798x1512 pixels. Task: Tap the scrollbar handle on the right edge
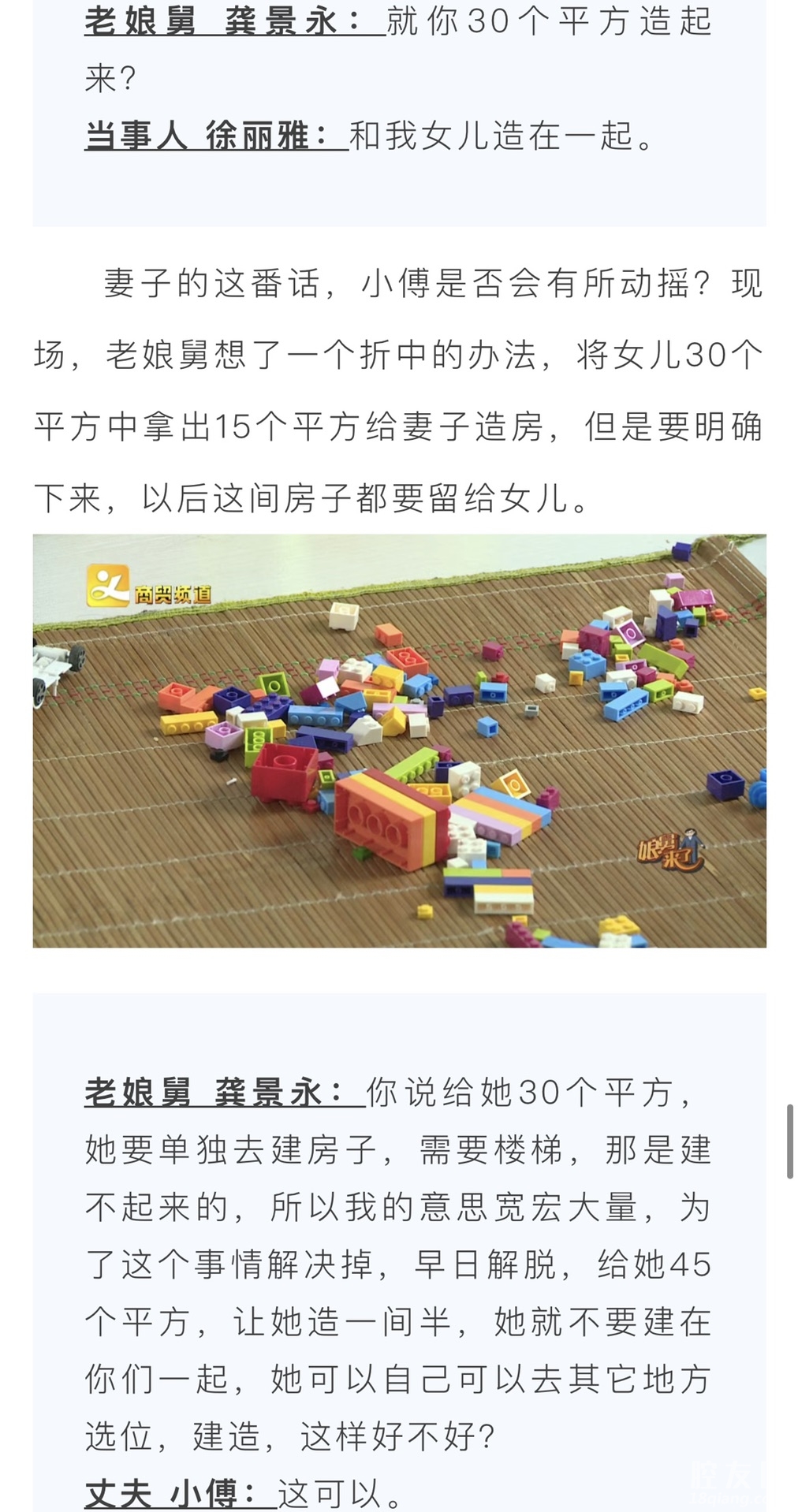point(789,1141)
